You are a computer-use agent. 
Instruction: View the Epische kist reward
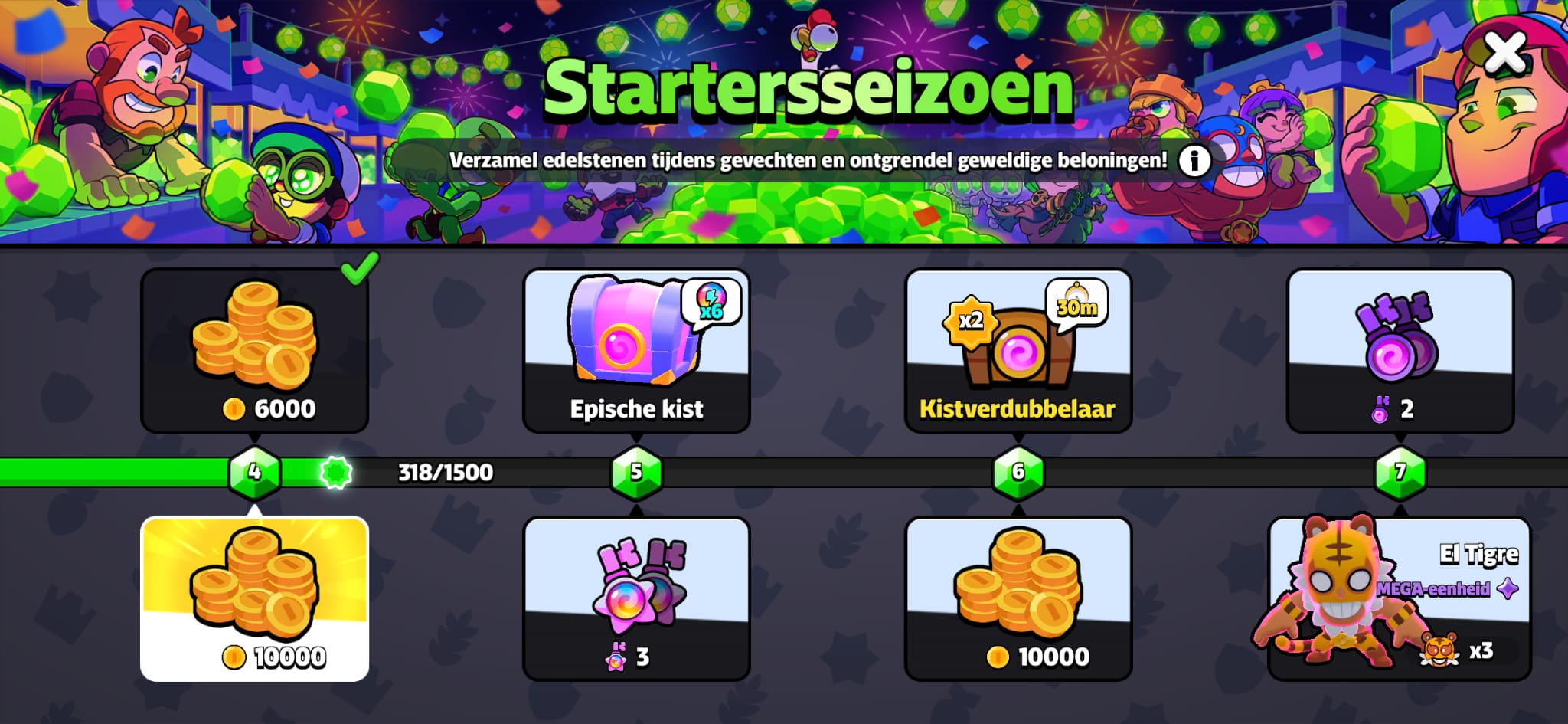click(x=636, y=350)
